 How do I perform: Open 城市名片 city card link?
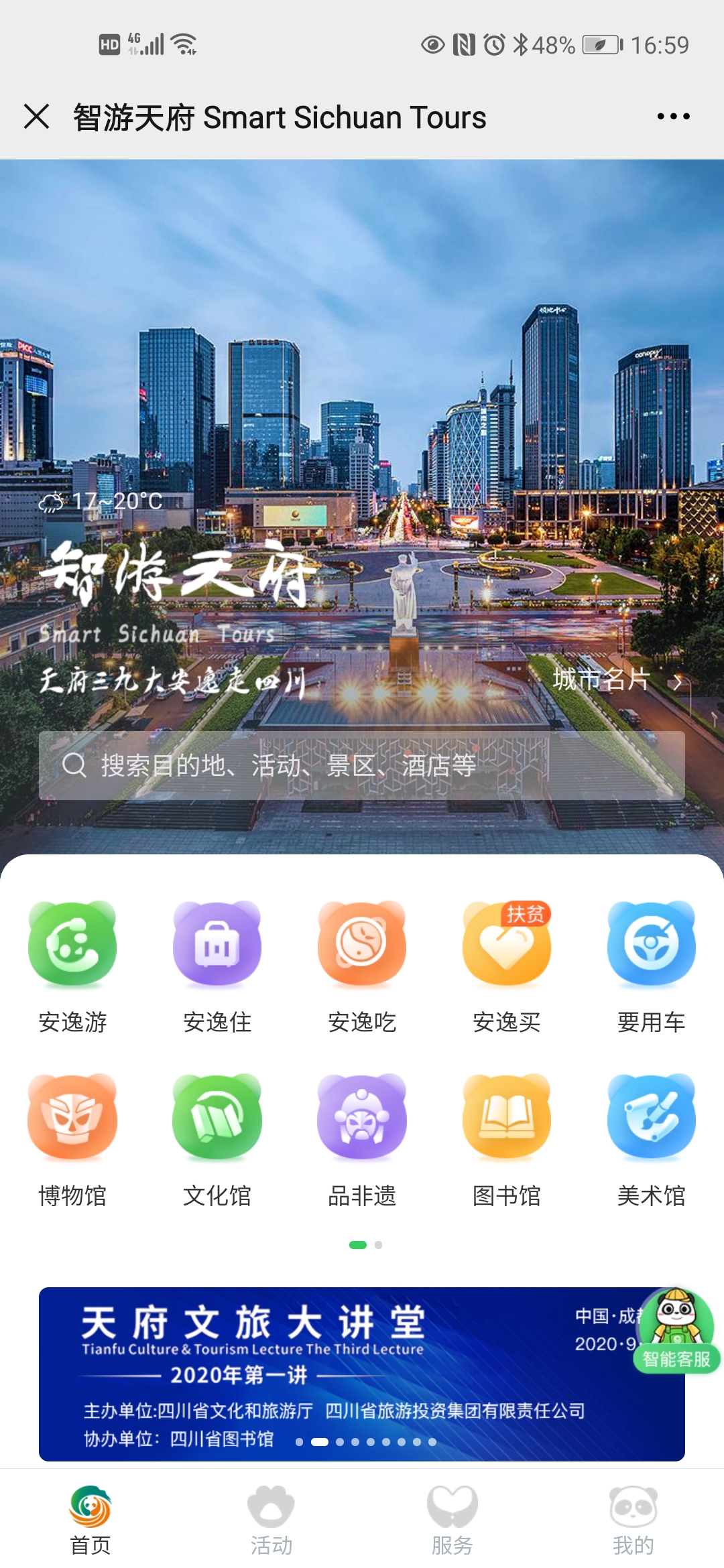click(x=616, y=680)
